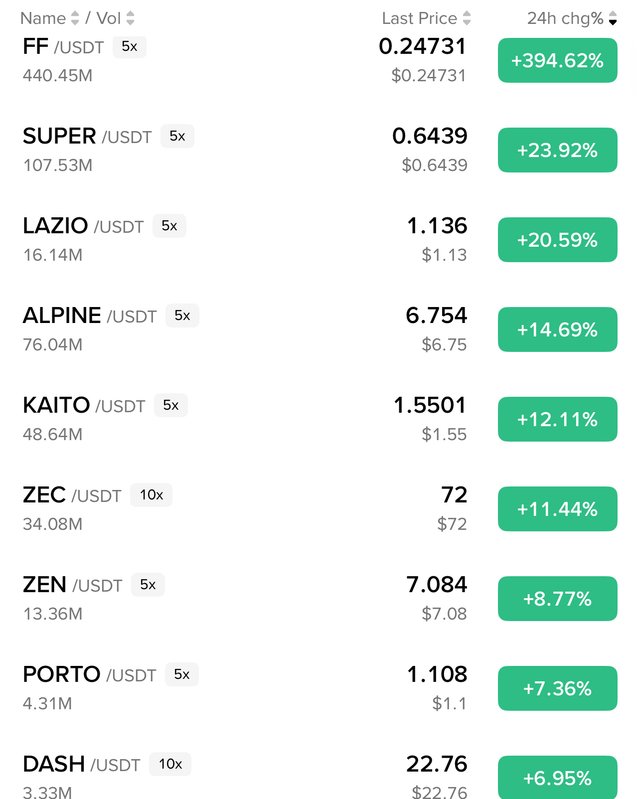Sort by 24h chg% column
The height and width of the screenshot is (799, 640).
571,18
